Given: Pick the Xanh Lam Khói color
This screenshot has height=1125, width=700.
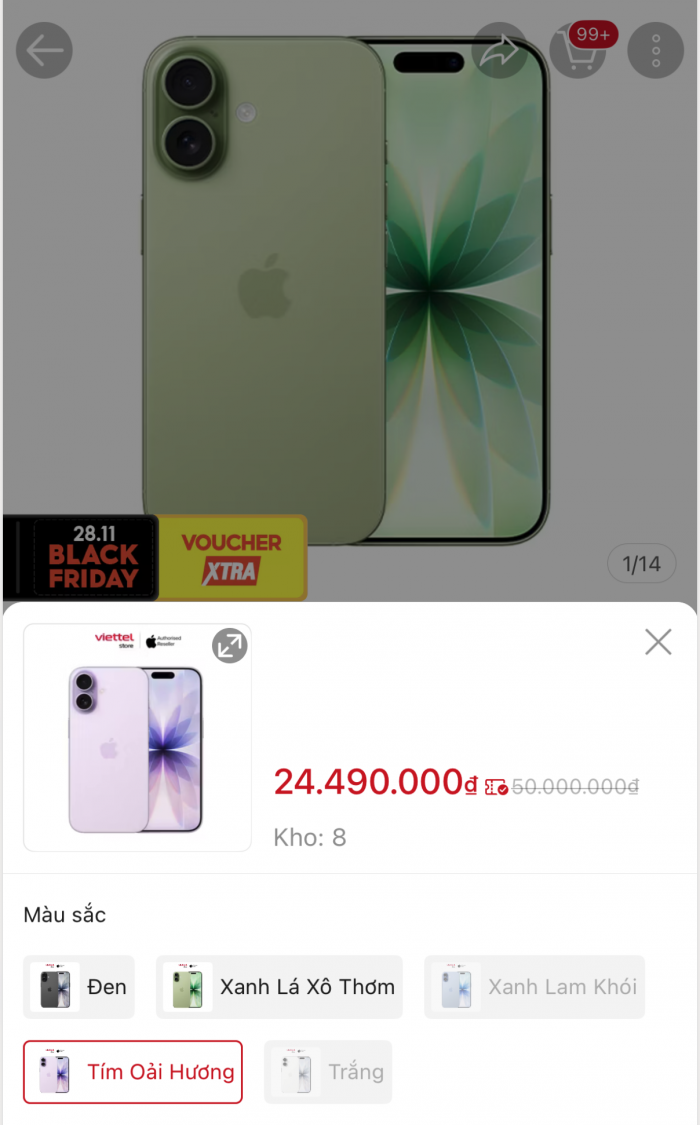Looking at the screenshot, I should click(x=534, y=987).
